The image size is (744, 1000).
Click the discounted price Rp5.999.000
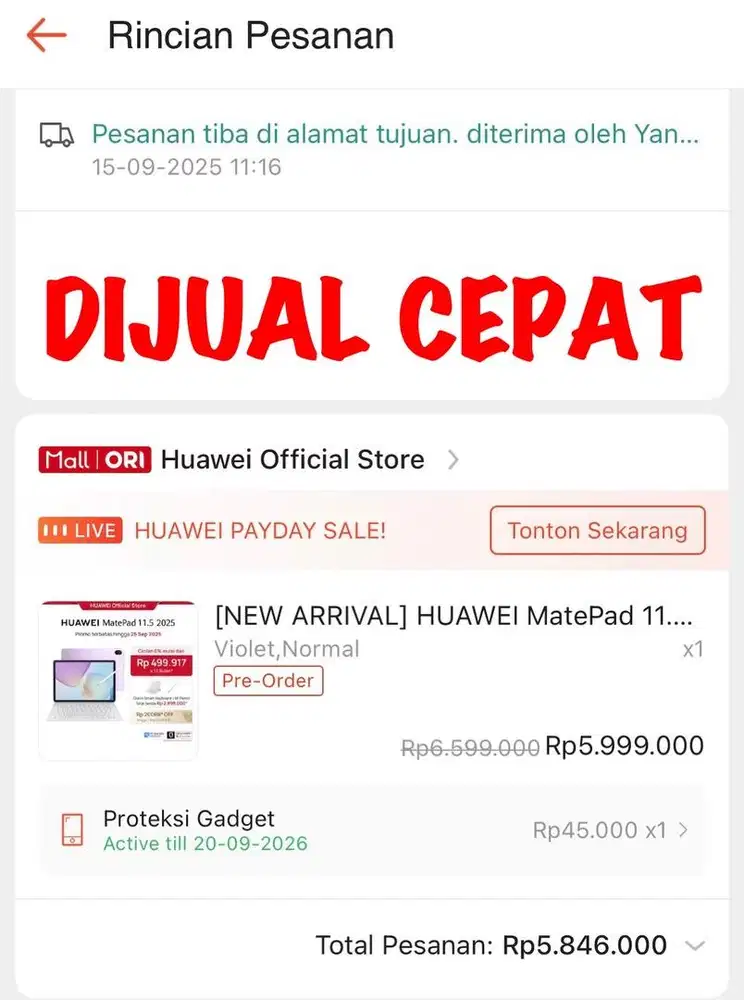coord(624,745)
